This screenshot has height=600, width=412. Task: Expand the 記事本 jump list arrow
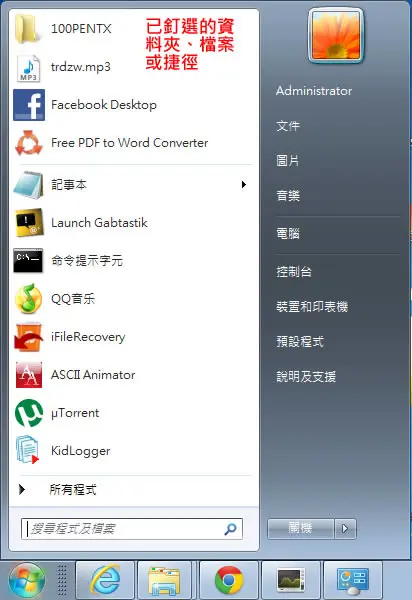pyautogui.click(x=244, y=185)
